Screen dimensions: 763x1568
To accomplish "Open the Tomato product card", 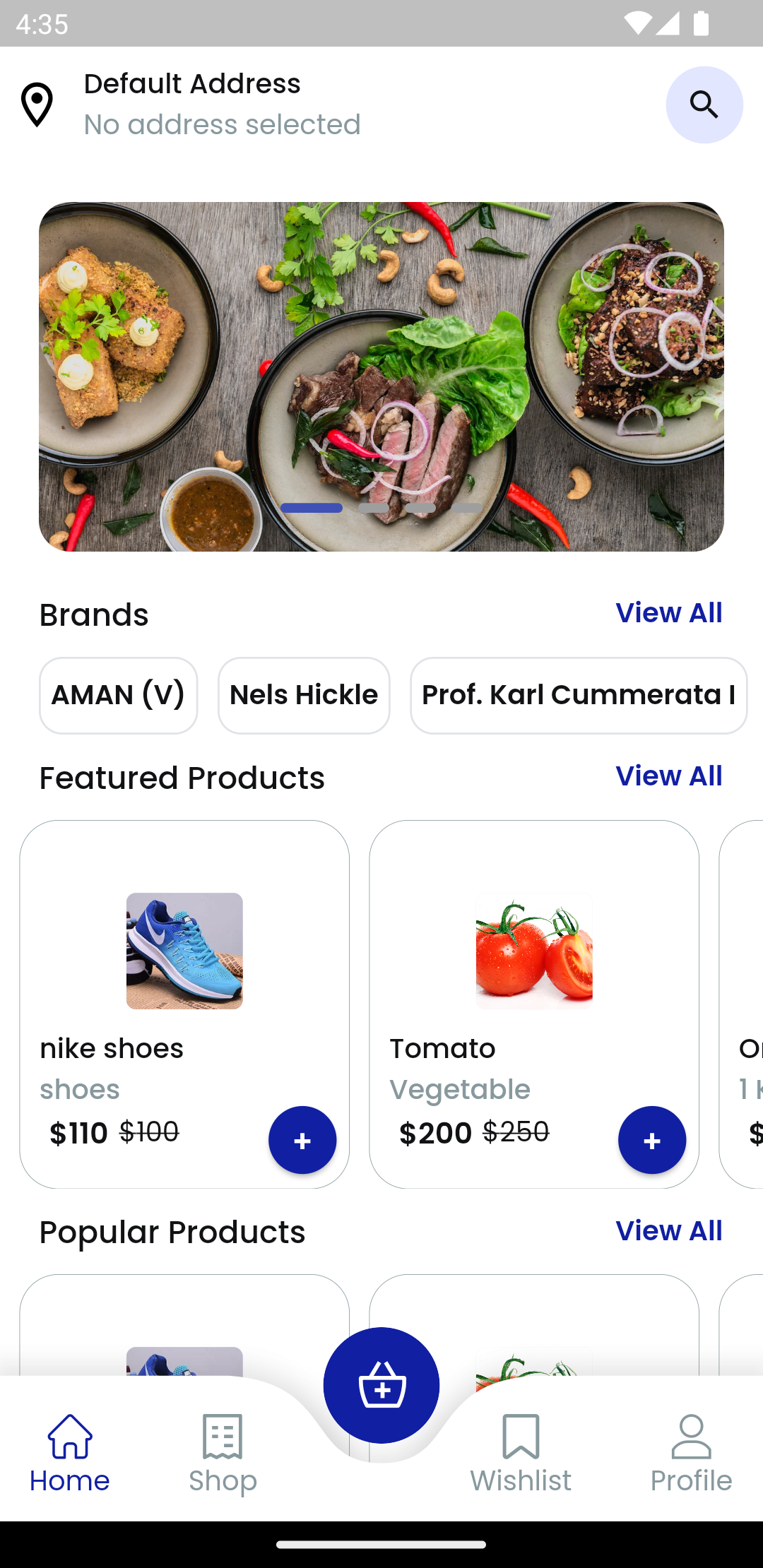I will (534, 1004).
